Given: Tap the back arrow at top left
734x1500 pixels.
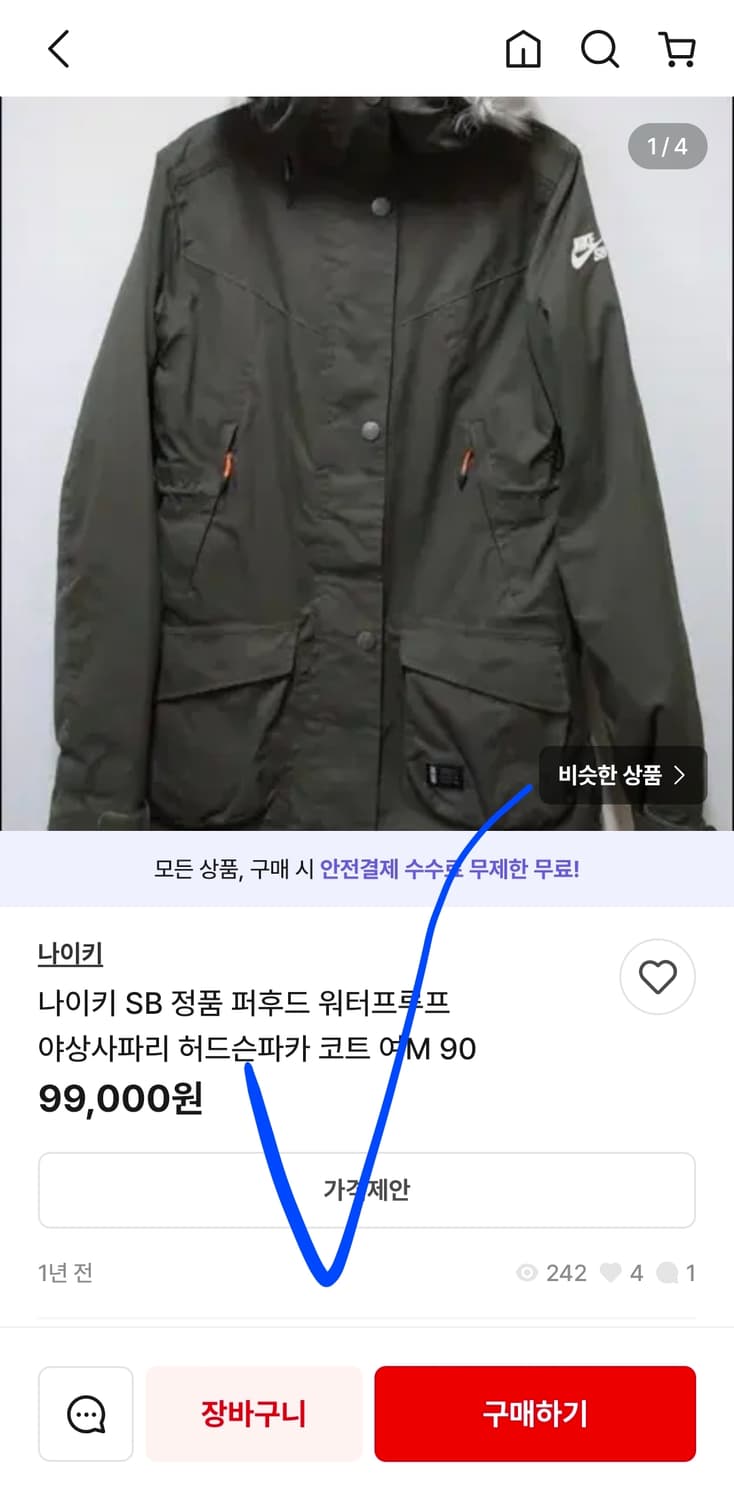Looking at the screenshot, I should tap(57, 49).
